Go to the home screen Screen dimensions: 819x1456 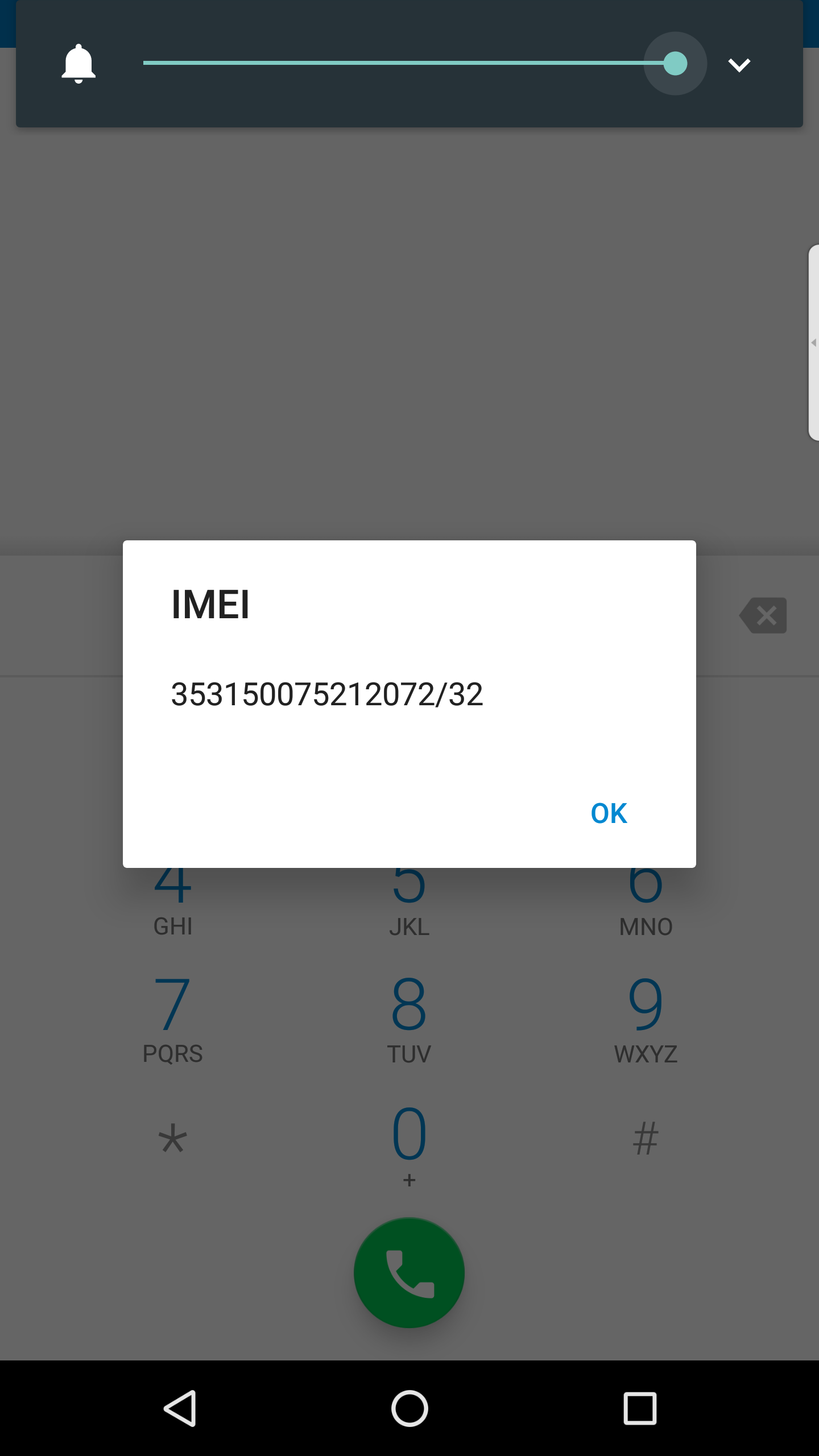409,1408
